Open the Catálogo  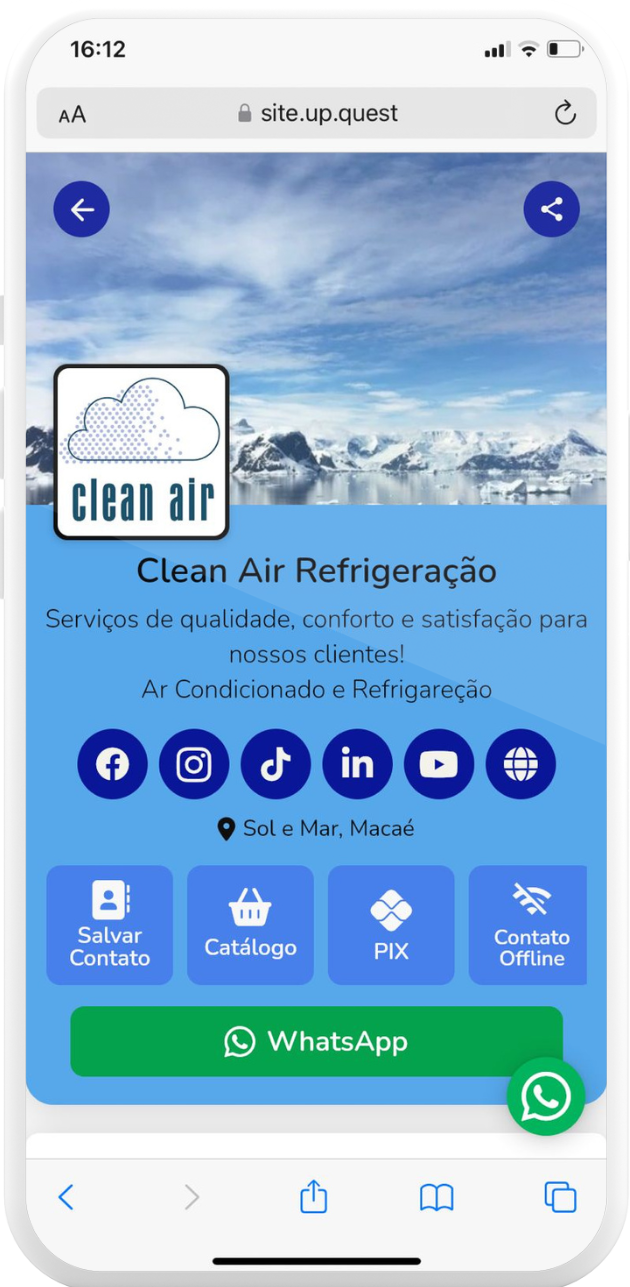(x=250, y=925)
